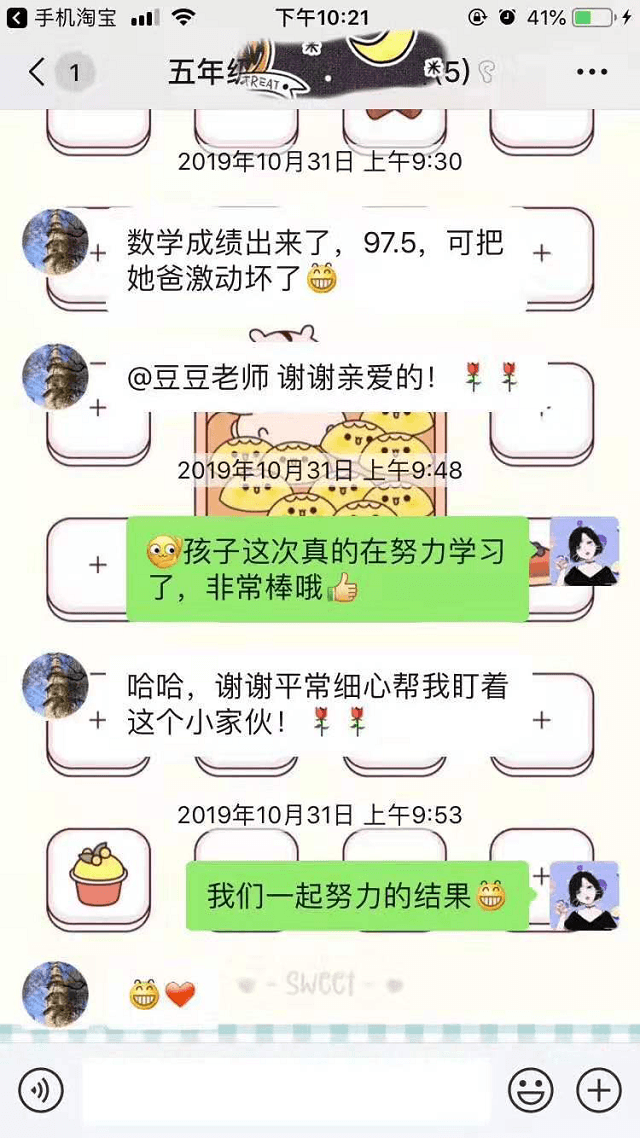The width and height of the screenshot is (640, 1138).
Task: Go back to the chat list
Action: pos(40,72)
